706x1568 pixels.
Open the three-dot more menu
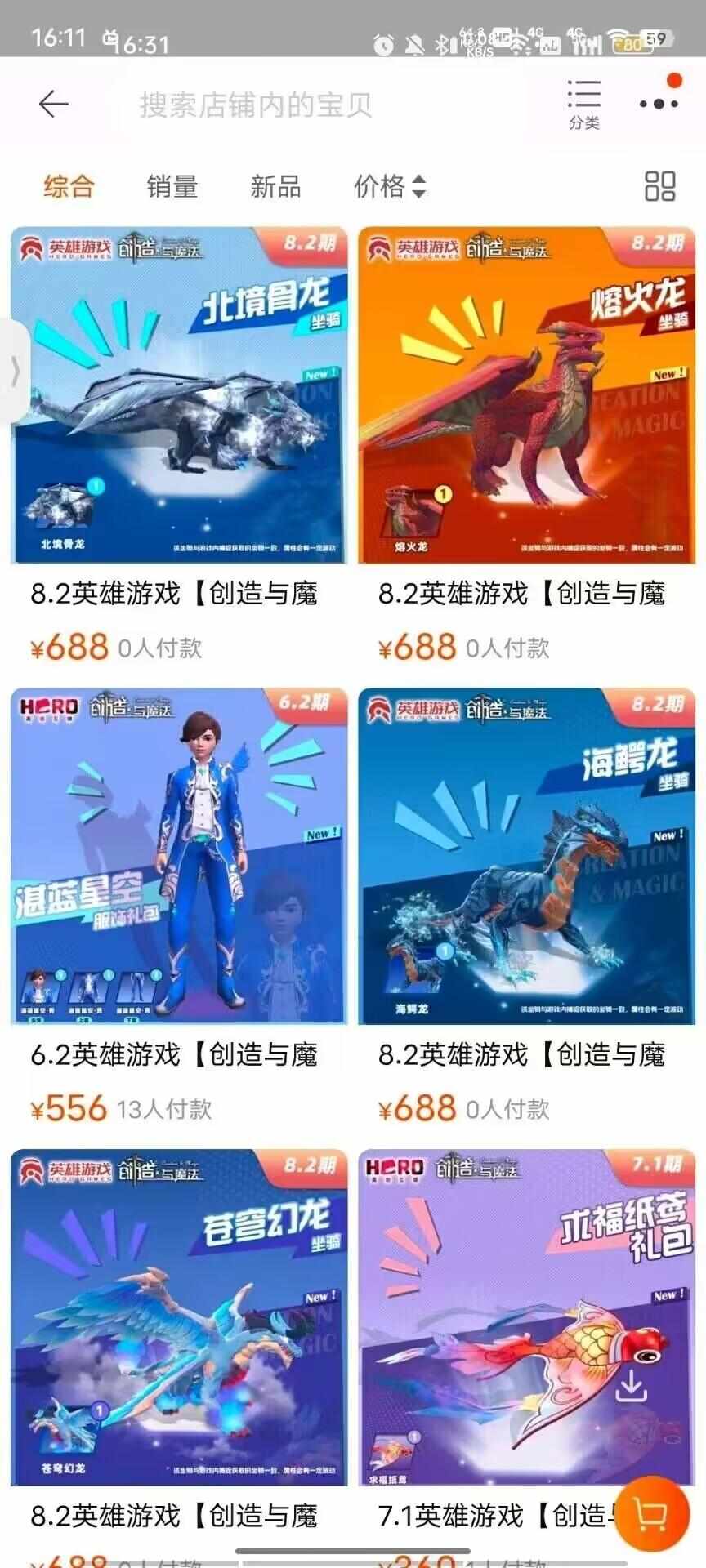pyautogui.click(x=659, y=103)
